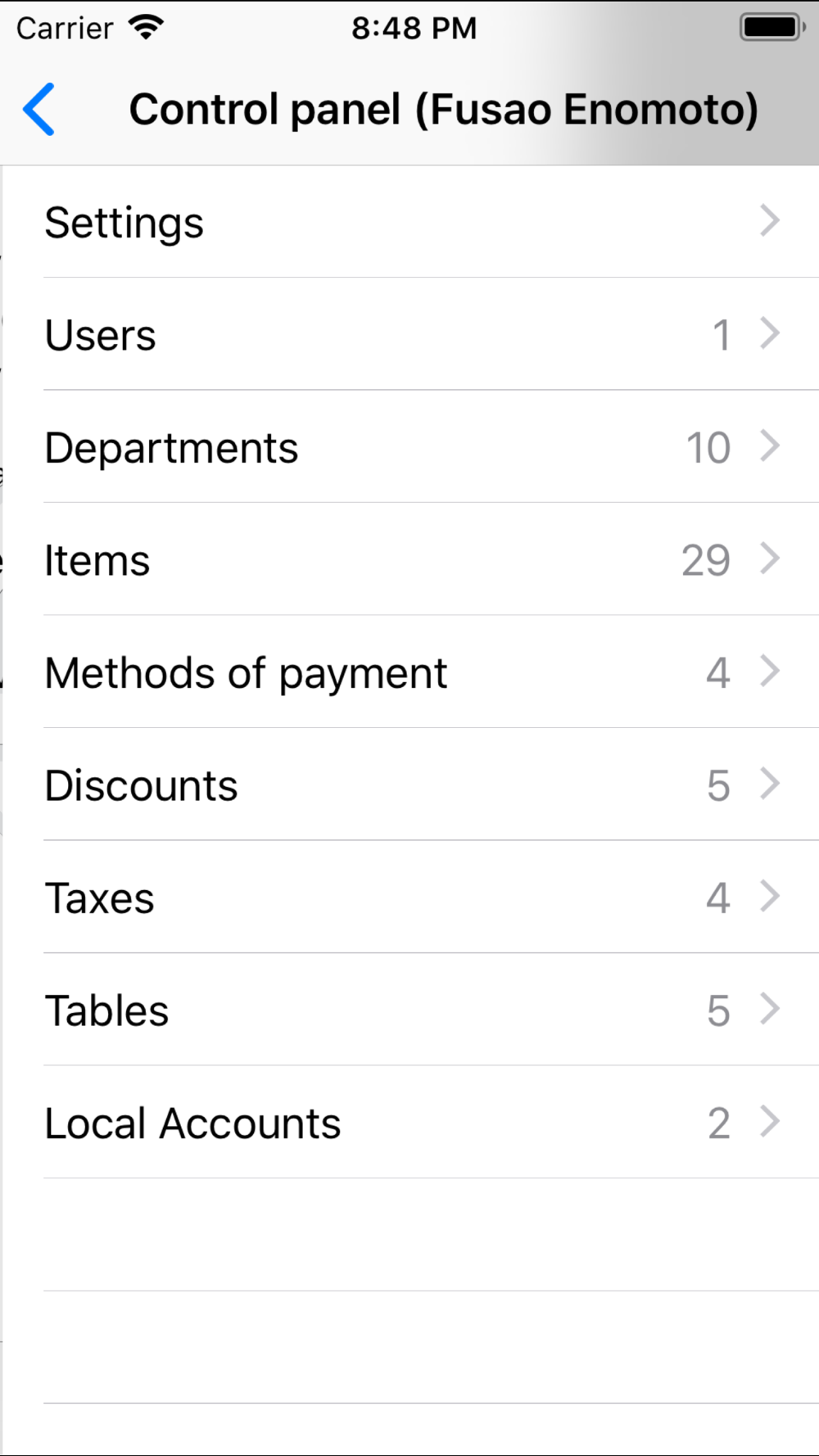Open the Settings row
819x1456 pixels.
click(409, 221)
